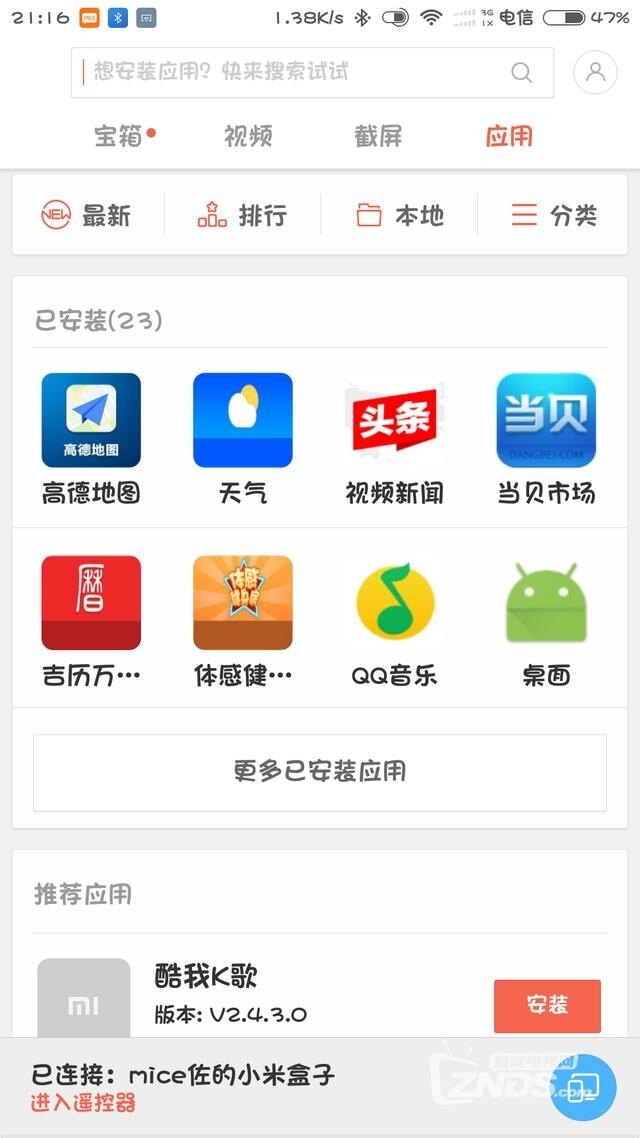Open the 排行 ranking section
Image resolution: width=640 pixels, height=1138 pixels.
(x=242, y=215)
